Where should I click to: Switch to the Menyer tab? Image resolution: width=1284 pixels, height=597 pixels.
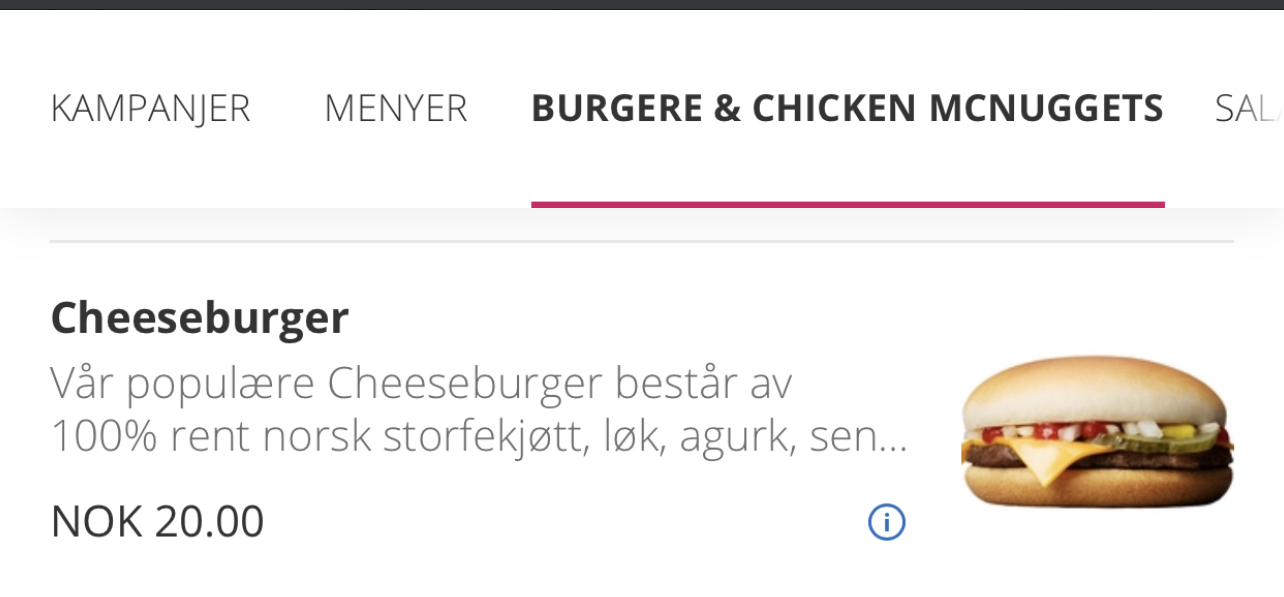coord(395,109)
